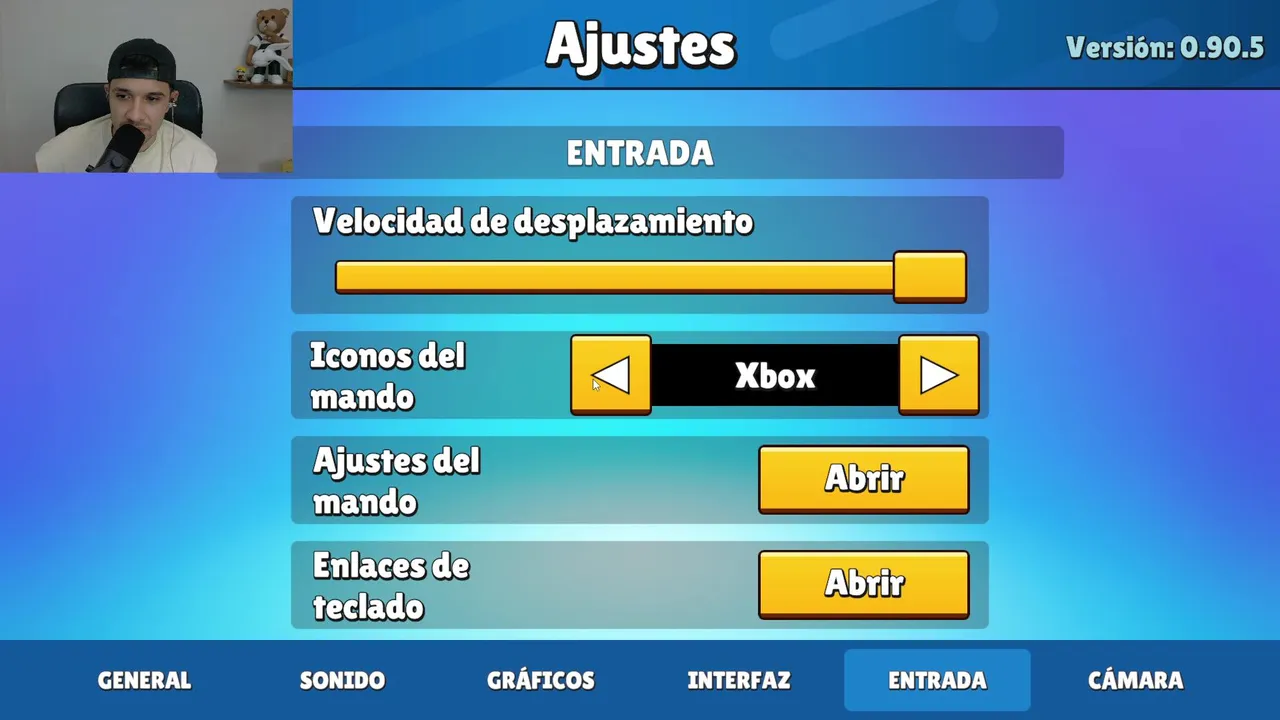This screenshot has width=1280, height=720.
Task: Switch to the General tab
Action: (144, 680)
